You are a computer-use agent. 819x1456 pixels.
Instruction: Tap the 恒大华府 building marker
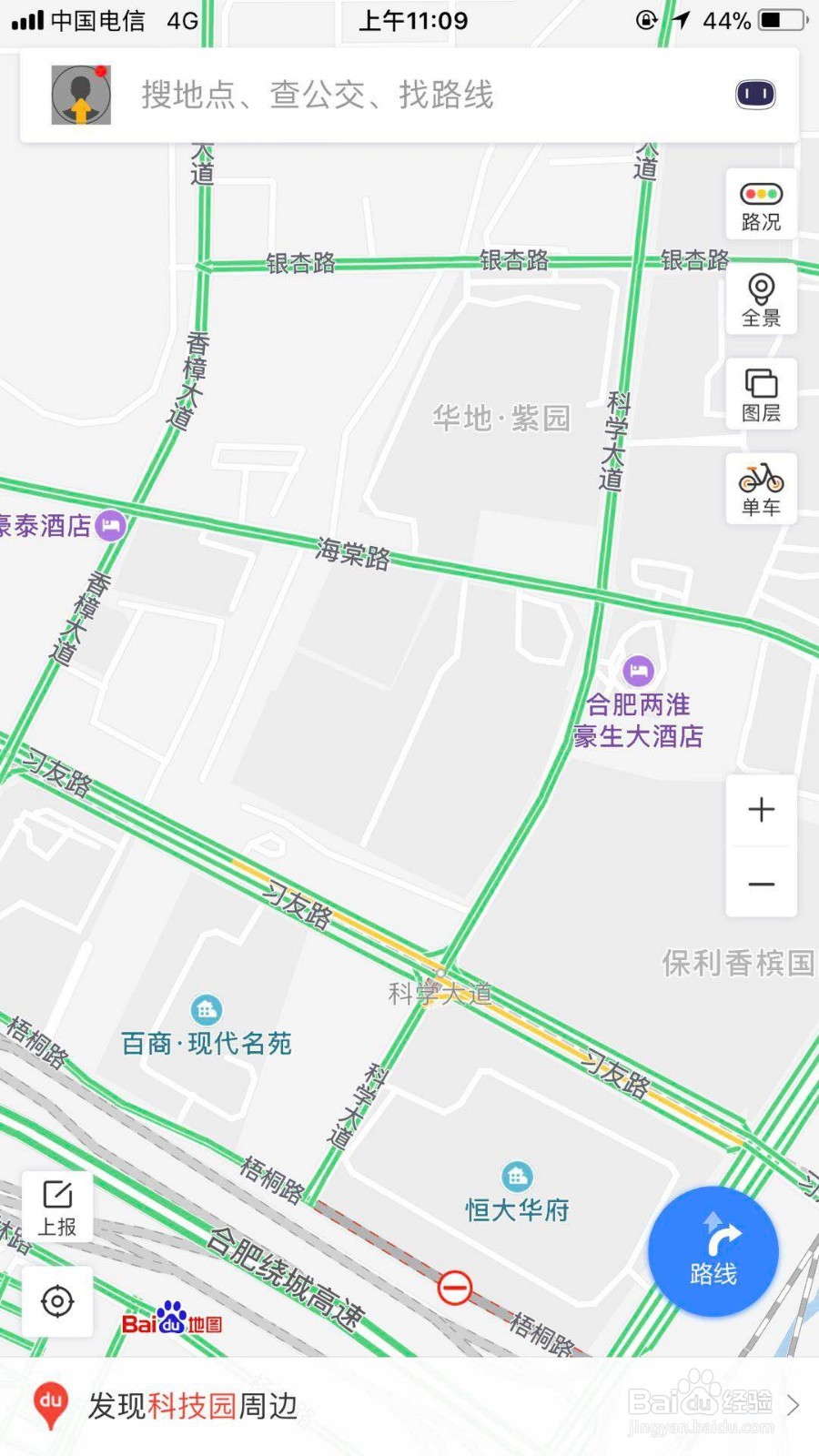[517, 1177]
